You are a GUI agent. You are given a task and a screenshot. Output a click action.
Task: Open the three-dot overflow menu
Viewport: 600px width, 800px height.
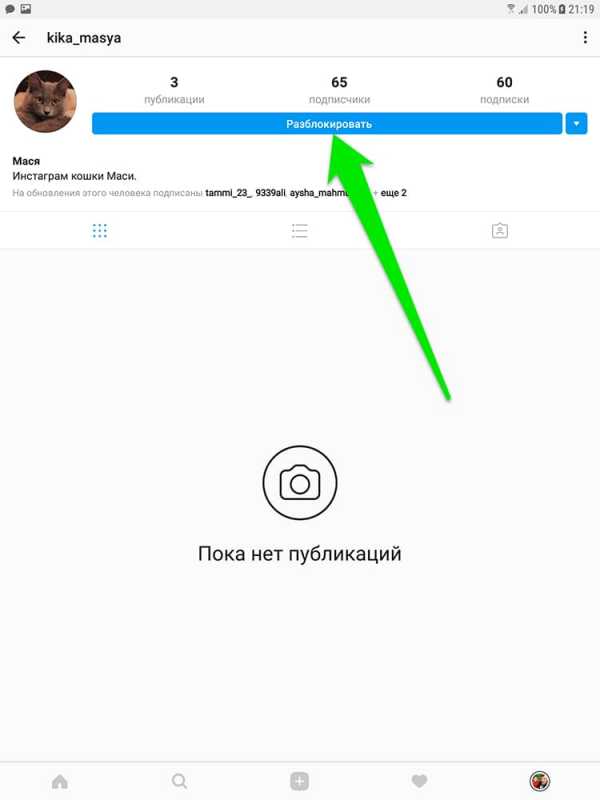coord(585,38)
